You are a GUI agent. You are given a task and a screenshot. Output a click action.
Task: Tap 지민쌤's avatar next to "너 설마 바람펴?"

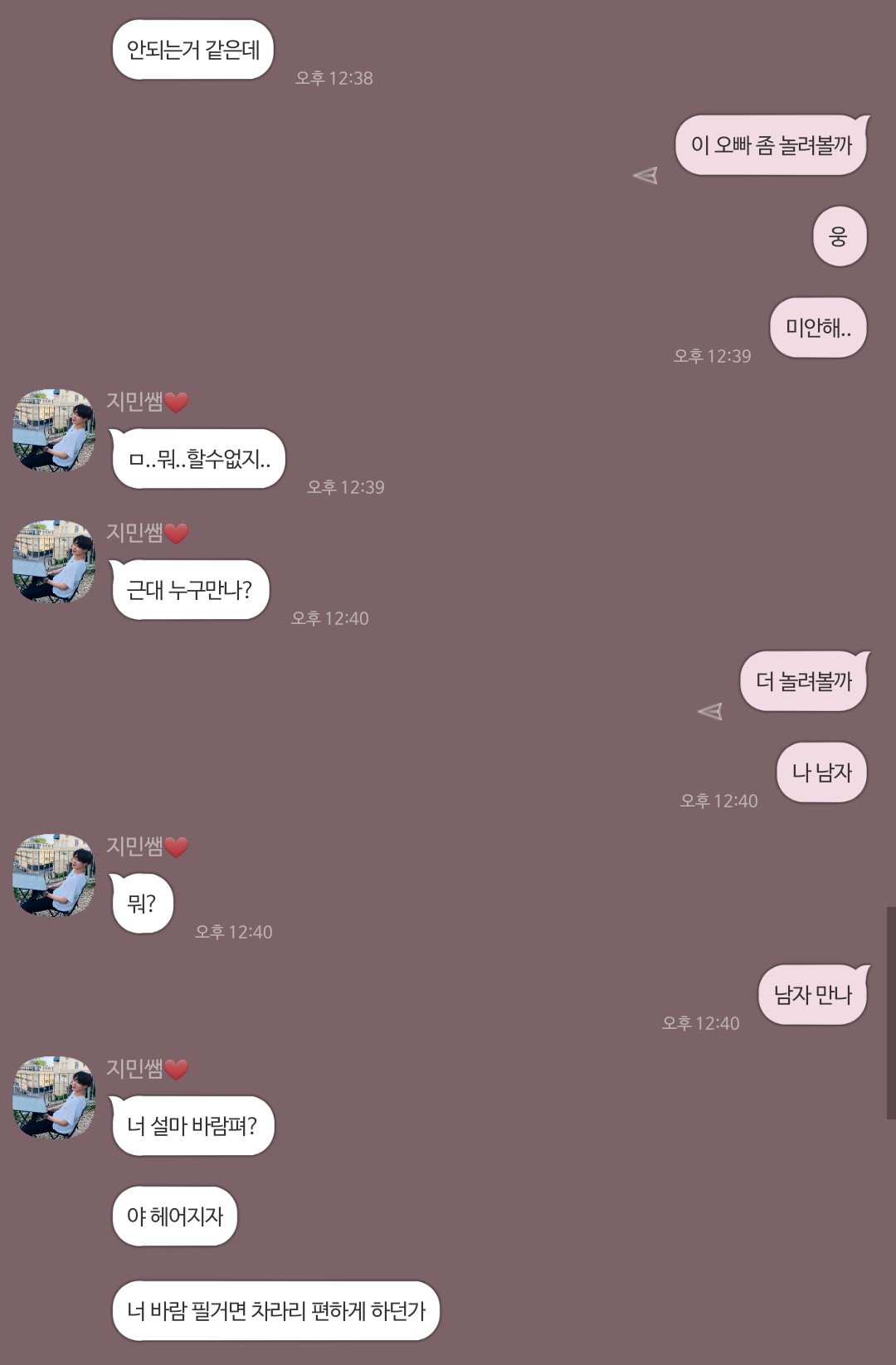pyautogui.click(x=54, y=1097)
